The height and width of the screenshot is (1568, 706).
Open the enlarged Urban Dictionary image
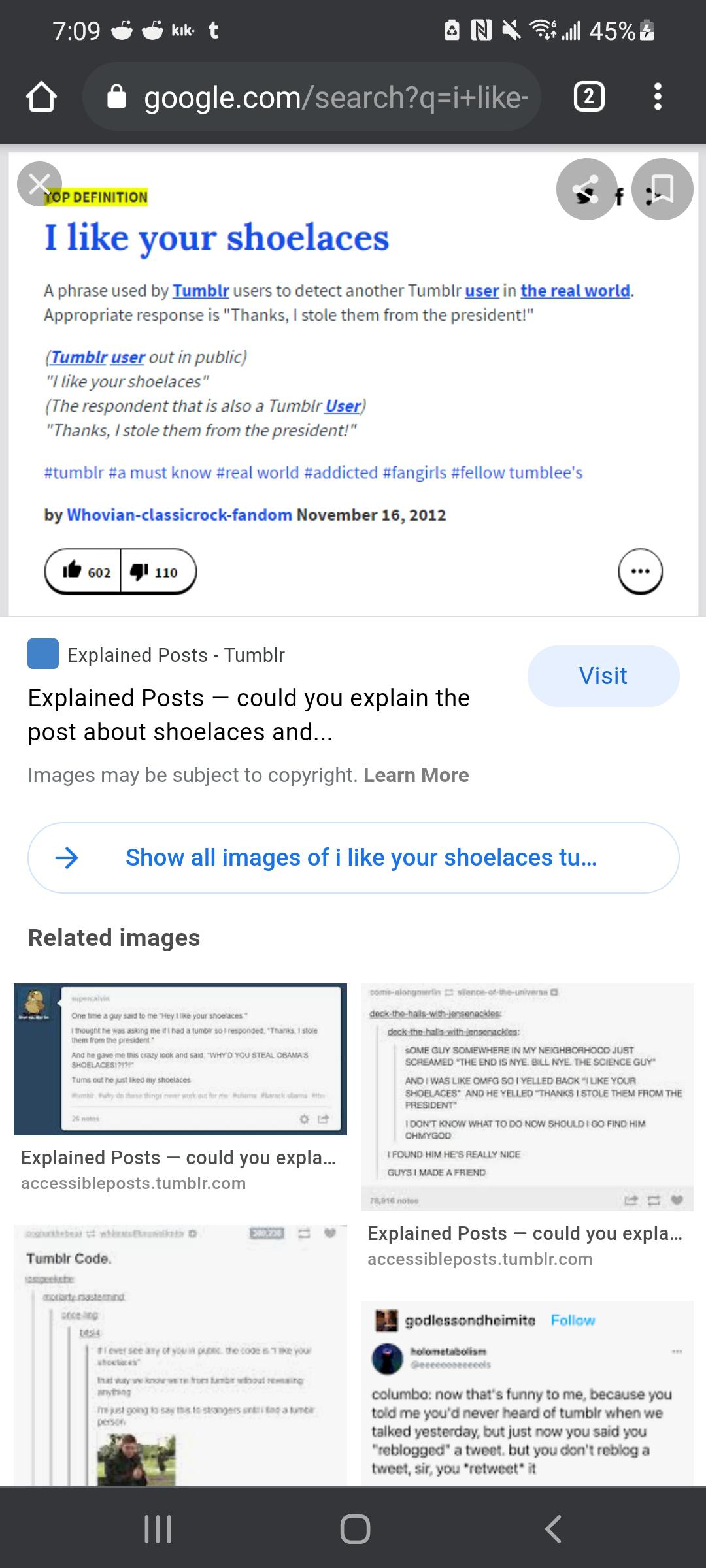tap(353, 392)
